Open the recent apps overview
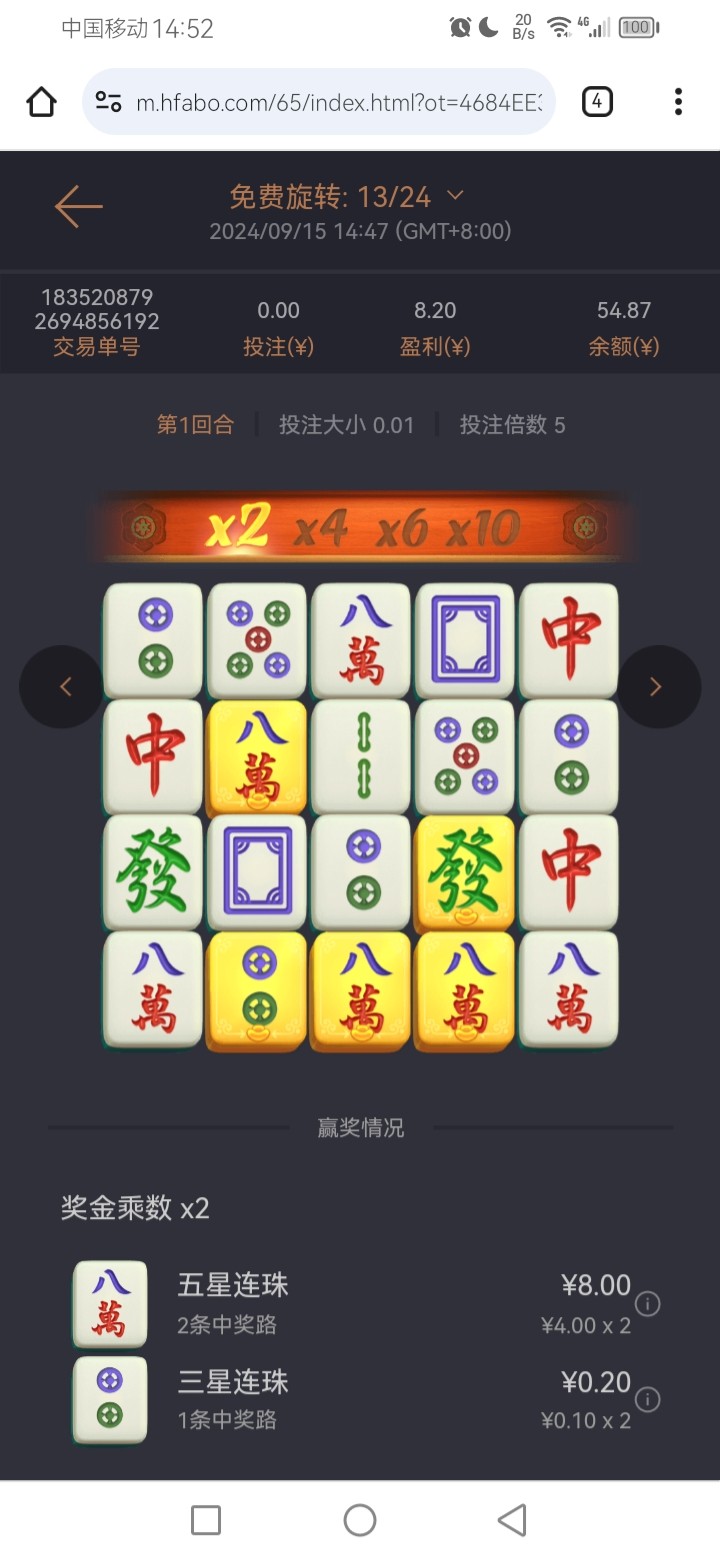 click(206, 1520)
